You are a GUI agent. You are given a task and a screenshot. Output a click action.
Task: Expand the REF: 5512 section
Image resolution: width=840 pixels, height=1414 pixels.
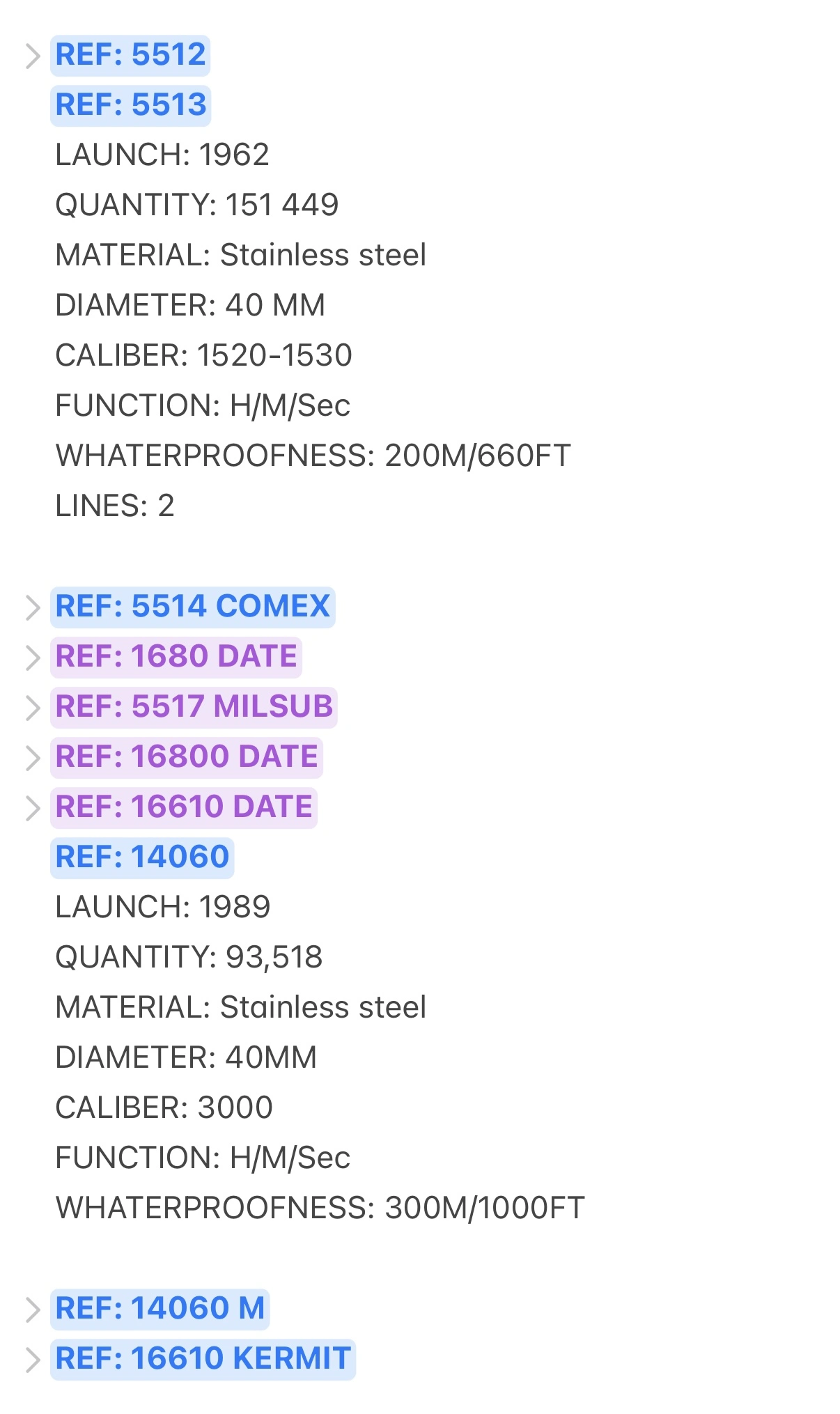(32, 56)
